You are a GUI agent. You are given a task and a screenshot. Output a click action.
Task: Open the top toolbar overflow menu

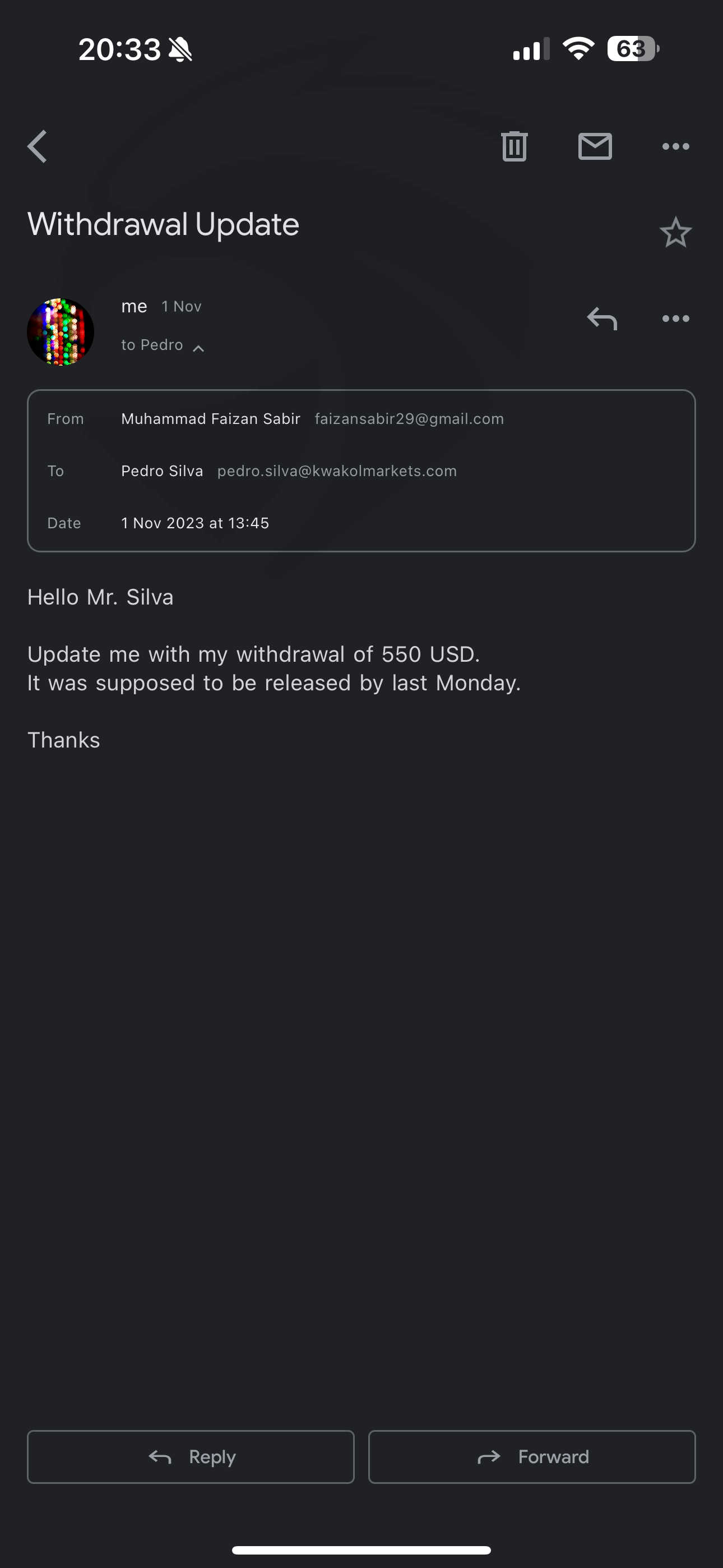point(675,146)
